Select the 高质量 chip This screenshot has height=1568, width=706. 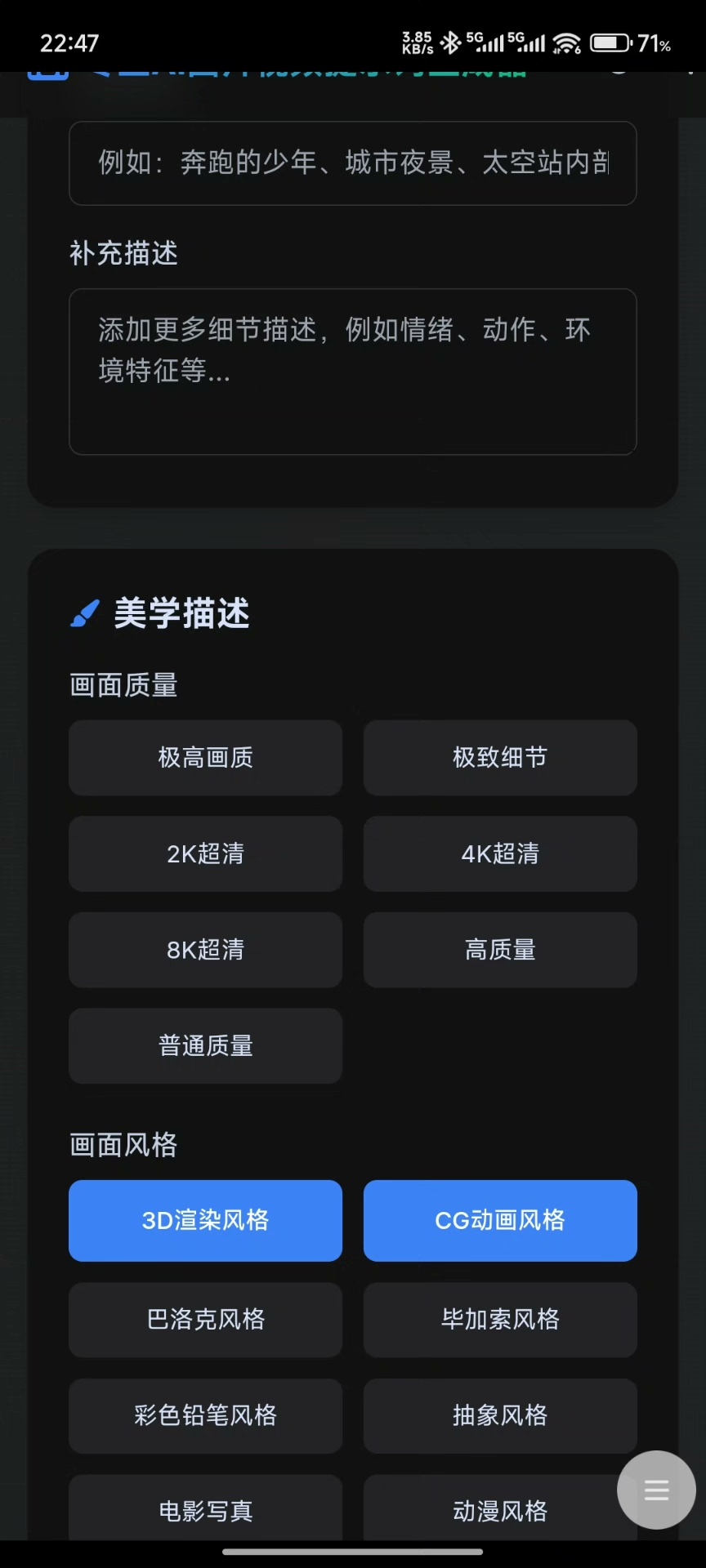click(500, 950)
